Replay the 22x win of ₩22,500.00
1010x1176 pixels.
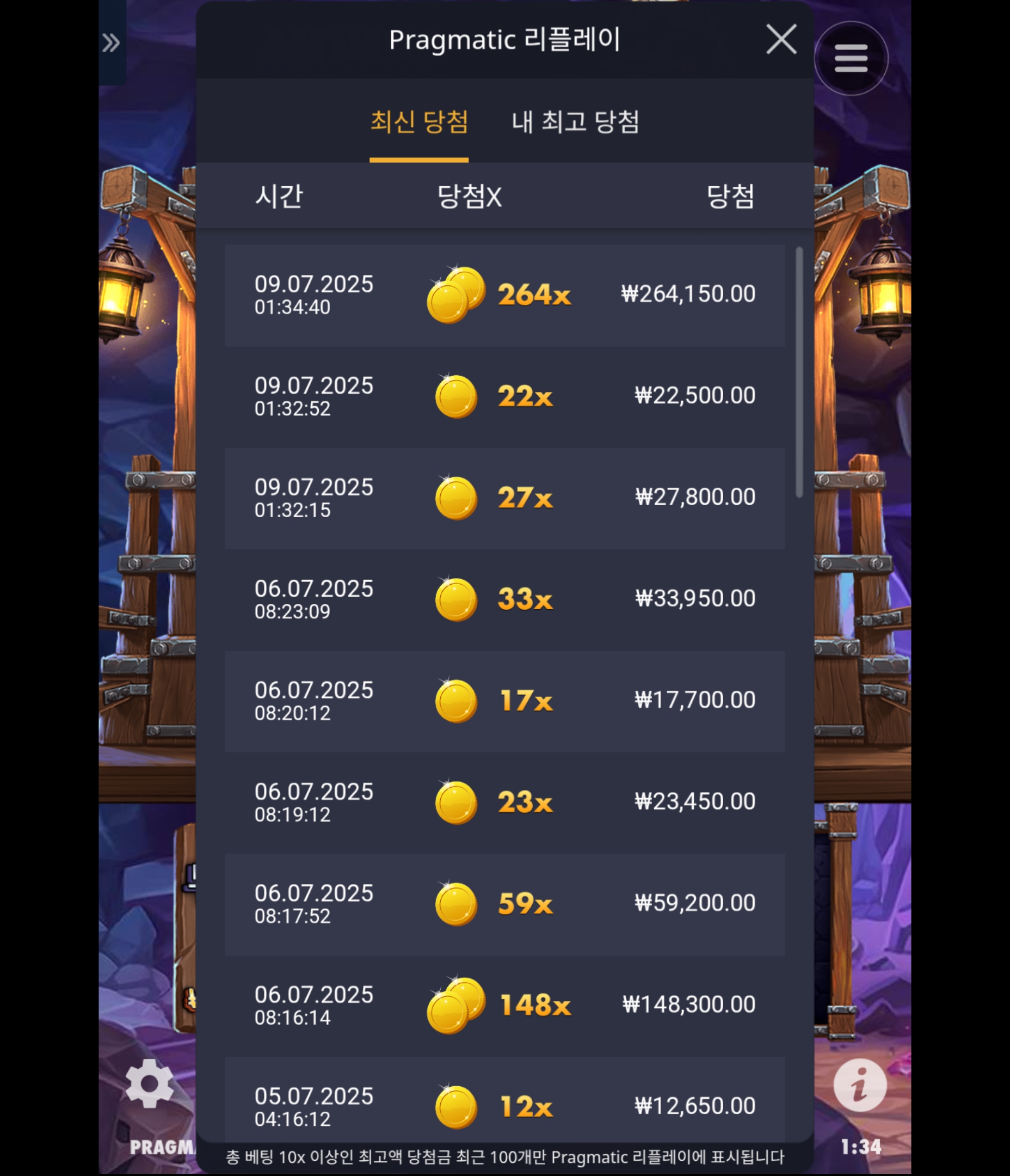[504, 397]
